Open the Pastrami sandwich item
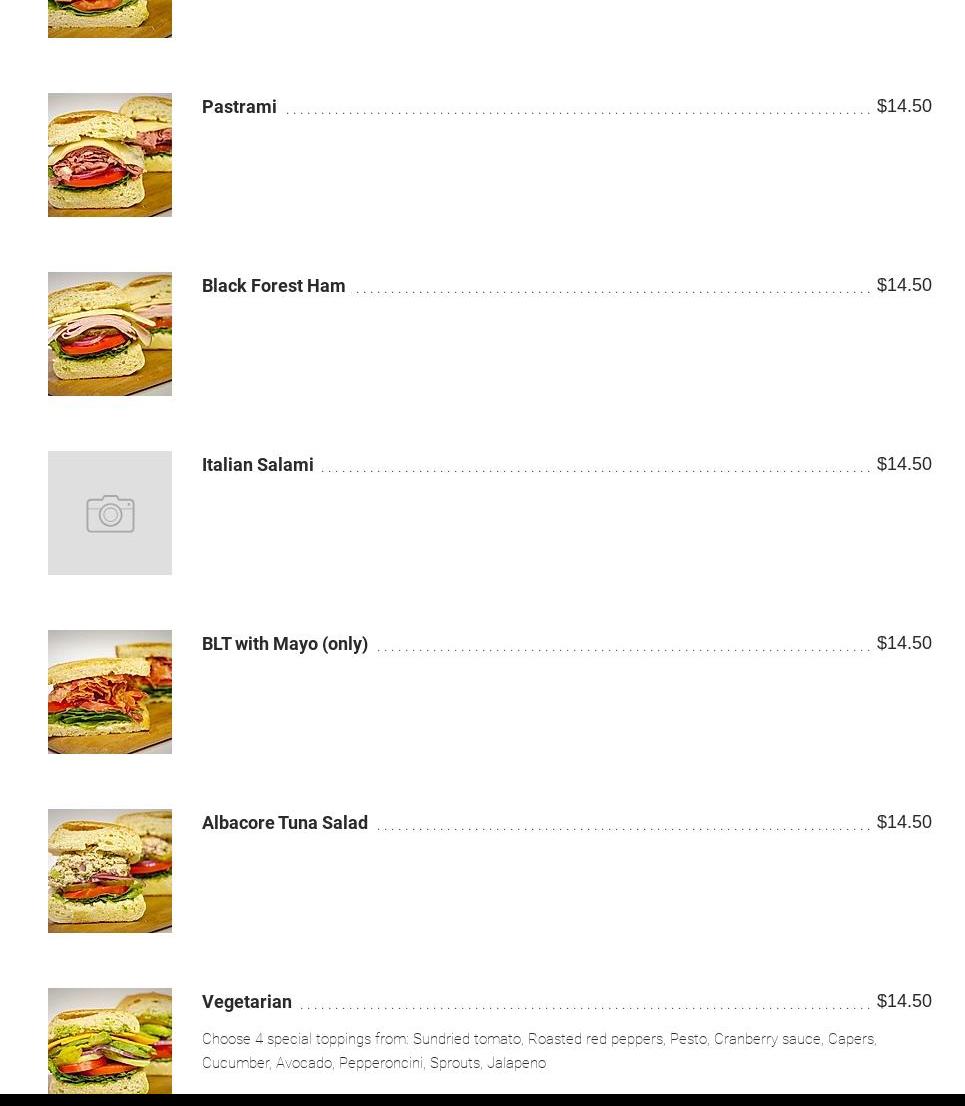This screenshot has width=965, height=1106. coord(239,107)
